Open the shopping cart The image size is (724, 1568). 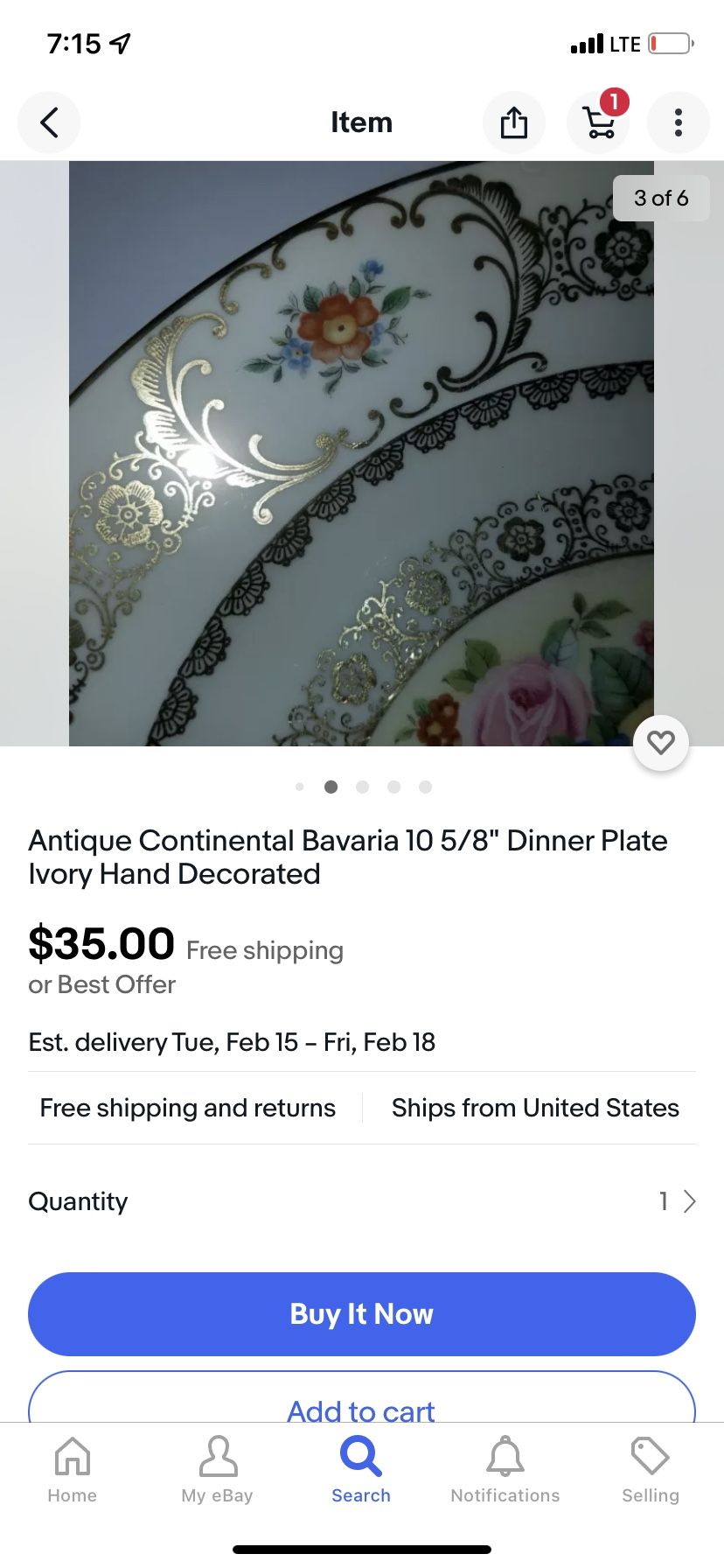(x=598, y=122)
